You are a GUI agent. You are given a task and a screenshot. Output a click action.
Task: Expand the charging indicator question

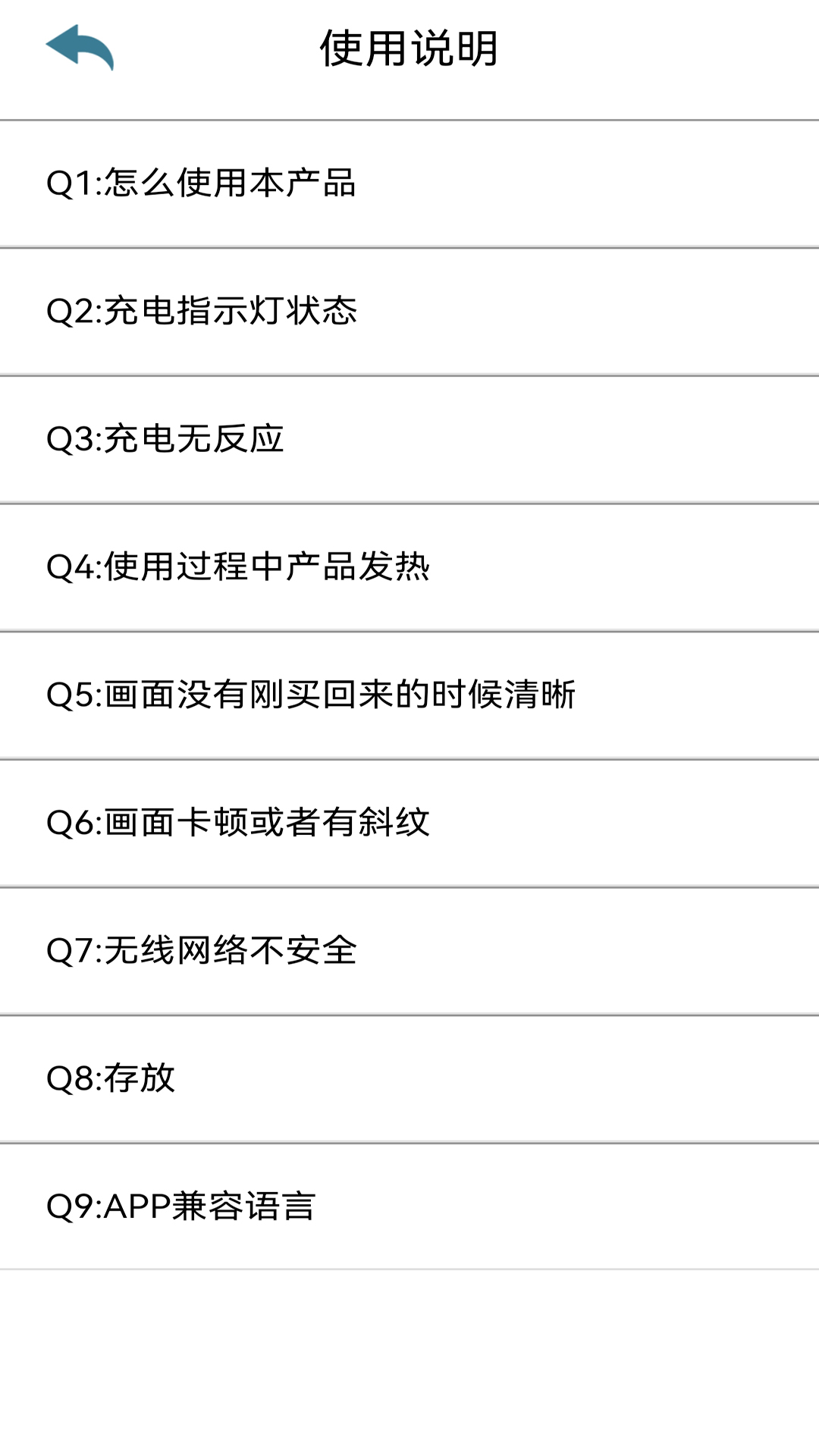coord(409,309)
